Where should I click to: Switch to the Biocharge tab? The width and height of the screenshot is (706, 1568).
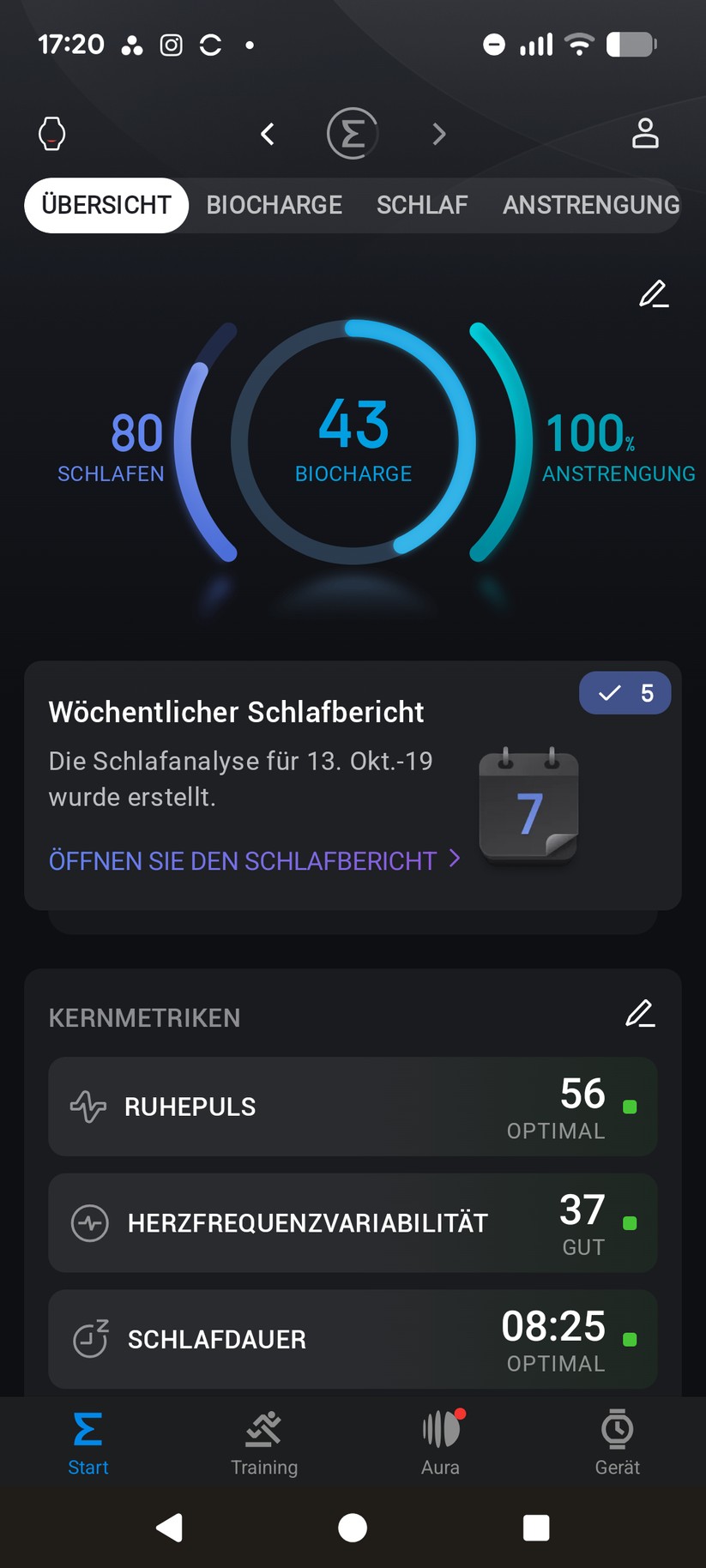click(274, 205)
